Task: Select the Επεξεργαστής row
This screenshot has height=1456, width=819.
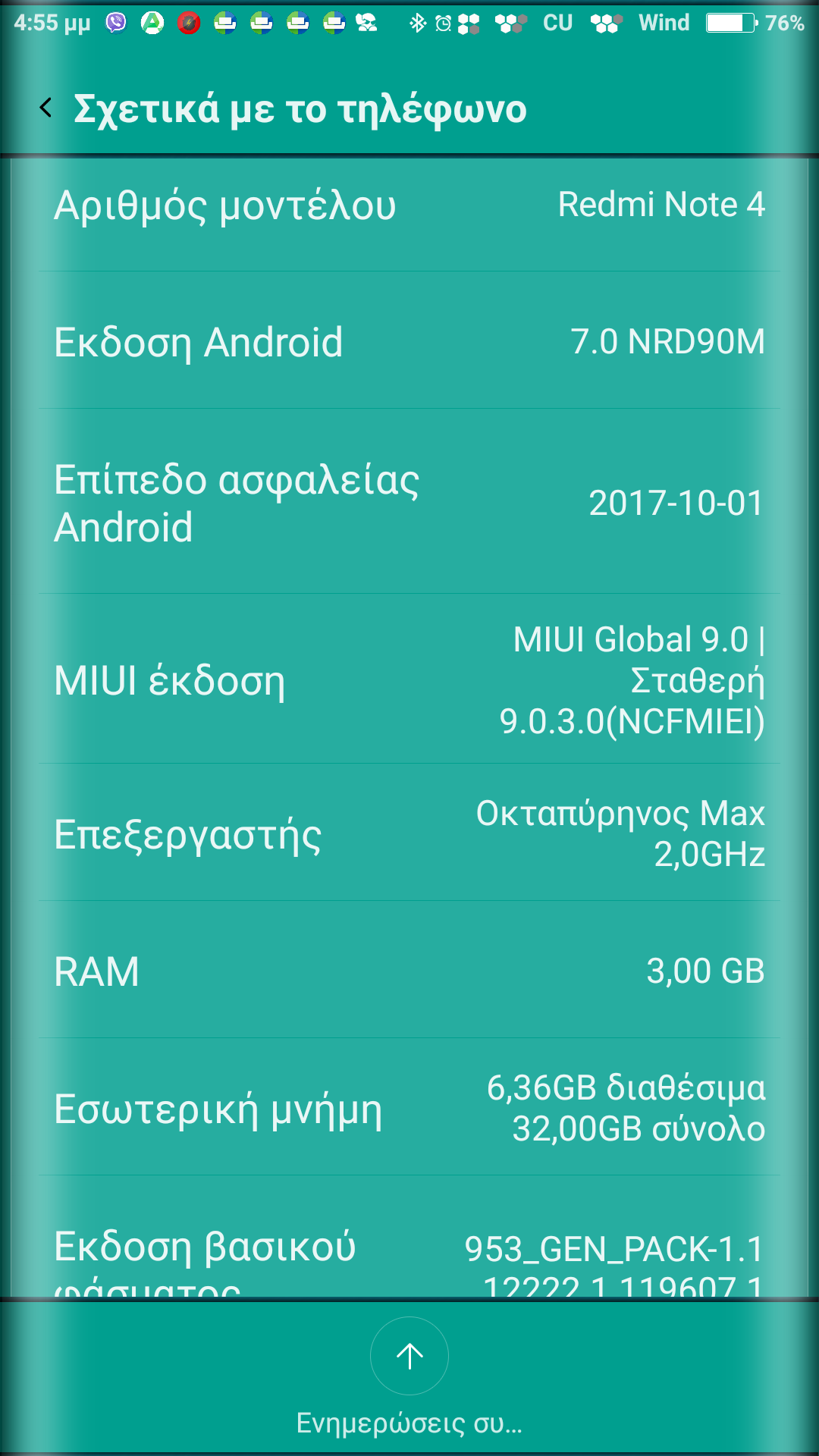Action: [x=409, y=833]
